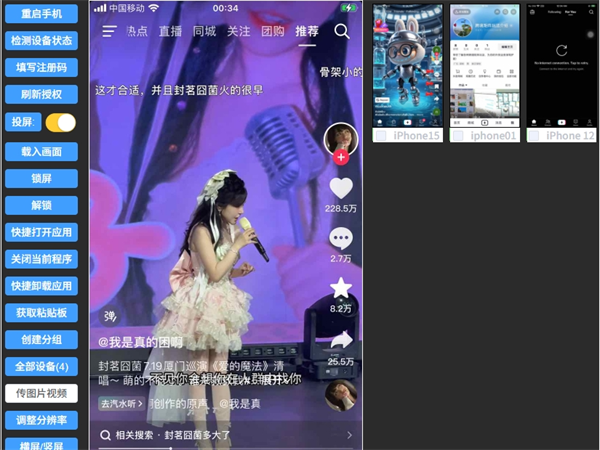Switch to the 直播 tab
The image size is (600, 450).
[x=171, y=31]
